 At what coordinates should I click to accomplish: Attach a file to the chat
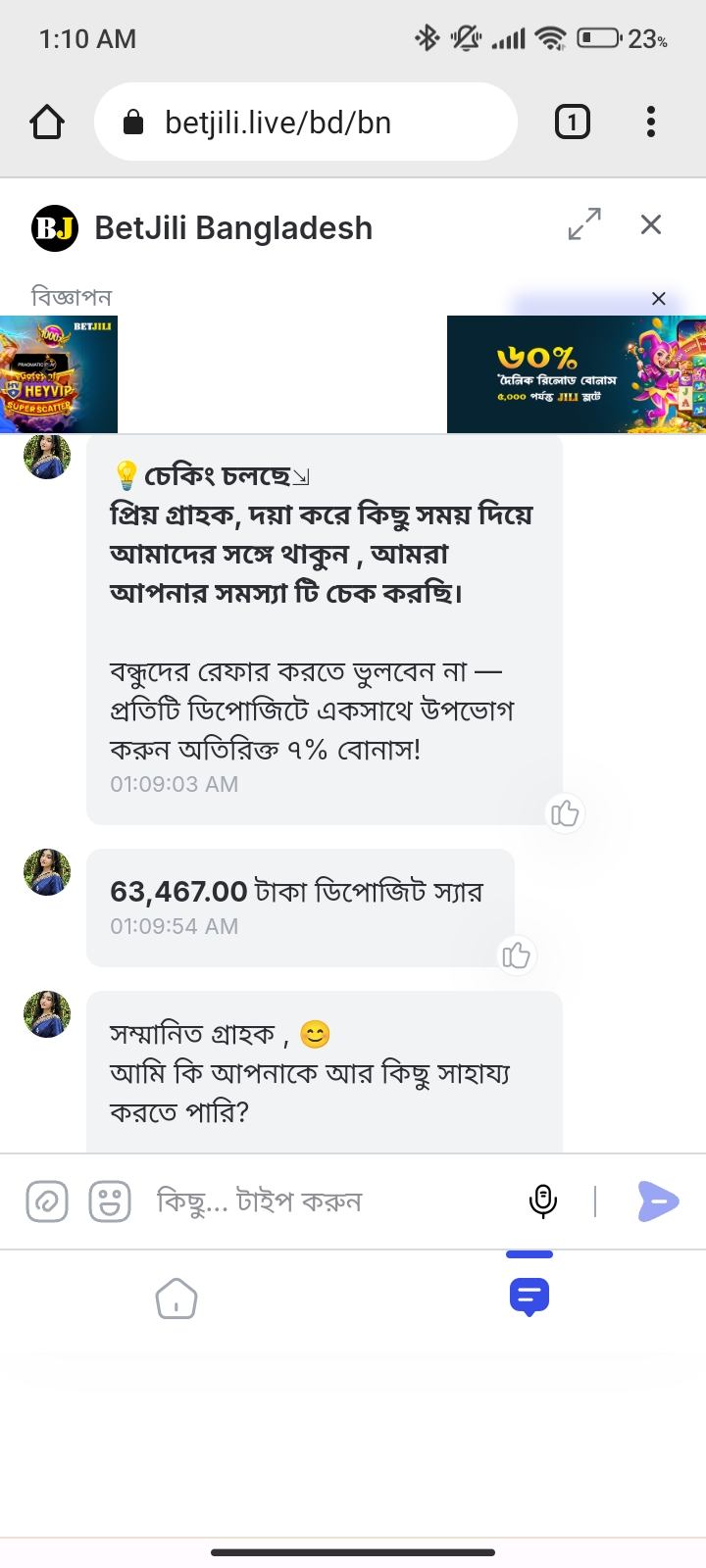pos(47,1200)
